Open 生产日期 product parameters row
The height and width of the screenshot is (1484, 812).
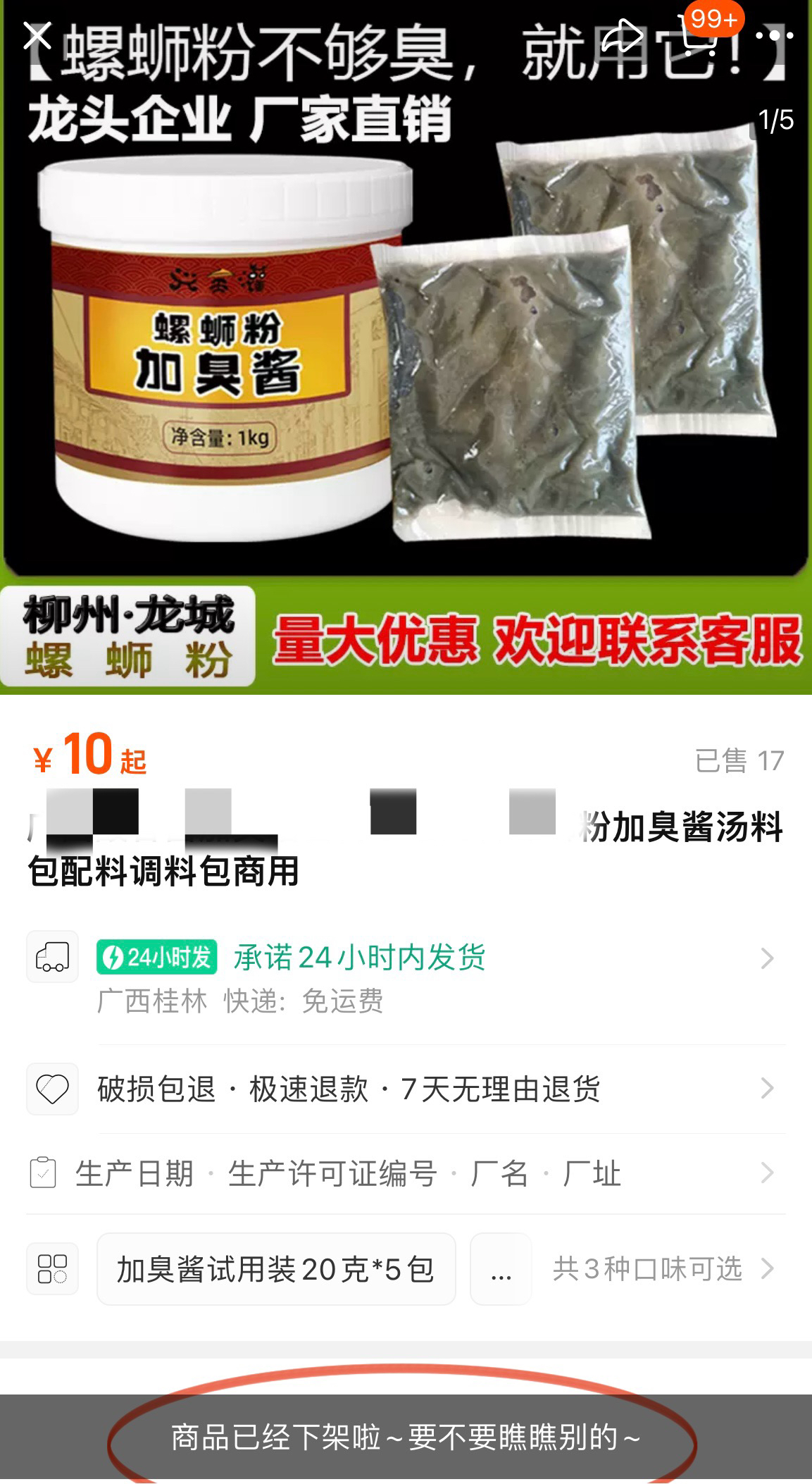(406, 1173)
